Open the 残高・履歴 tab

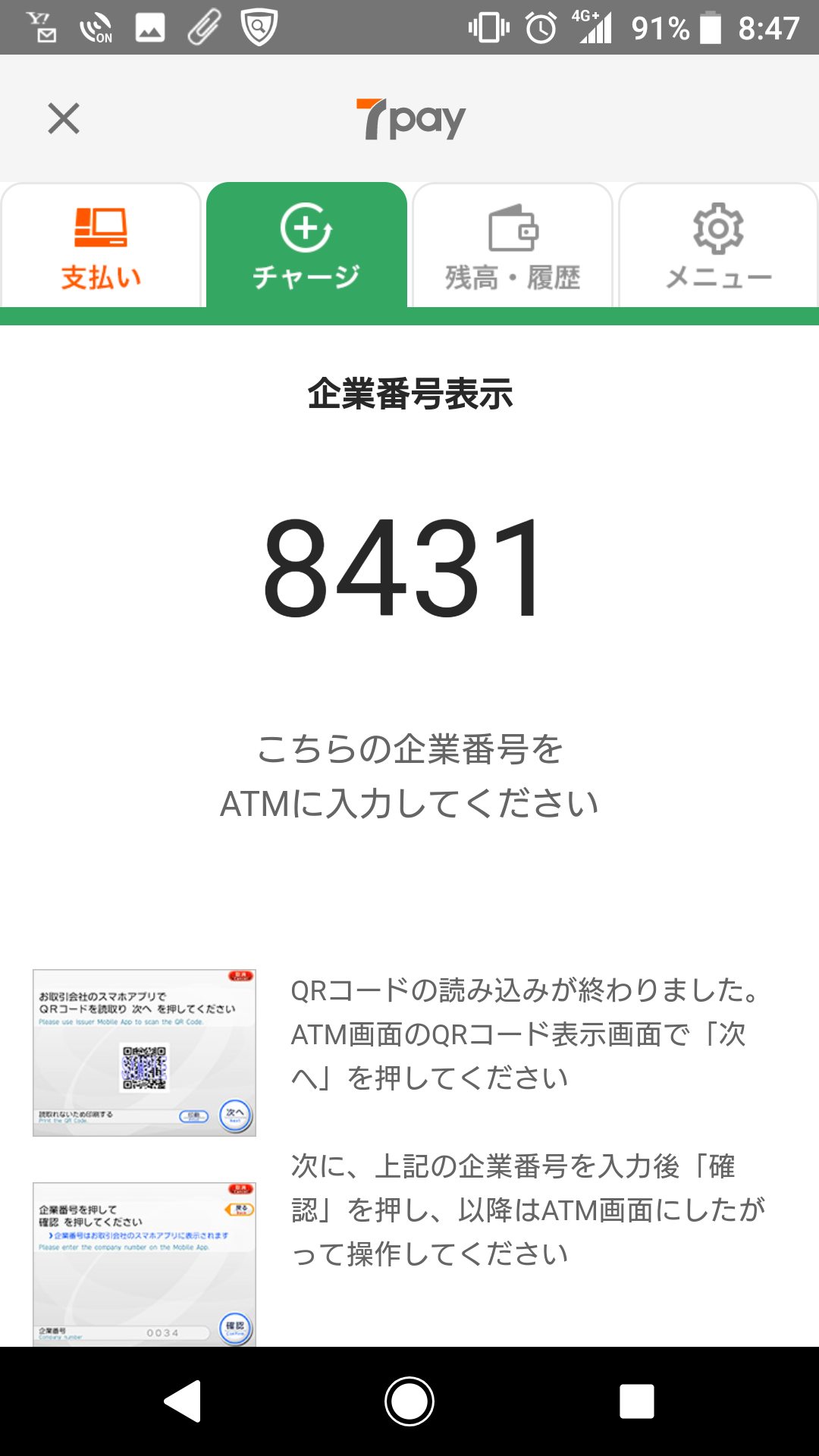click(x=513, y=247)
